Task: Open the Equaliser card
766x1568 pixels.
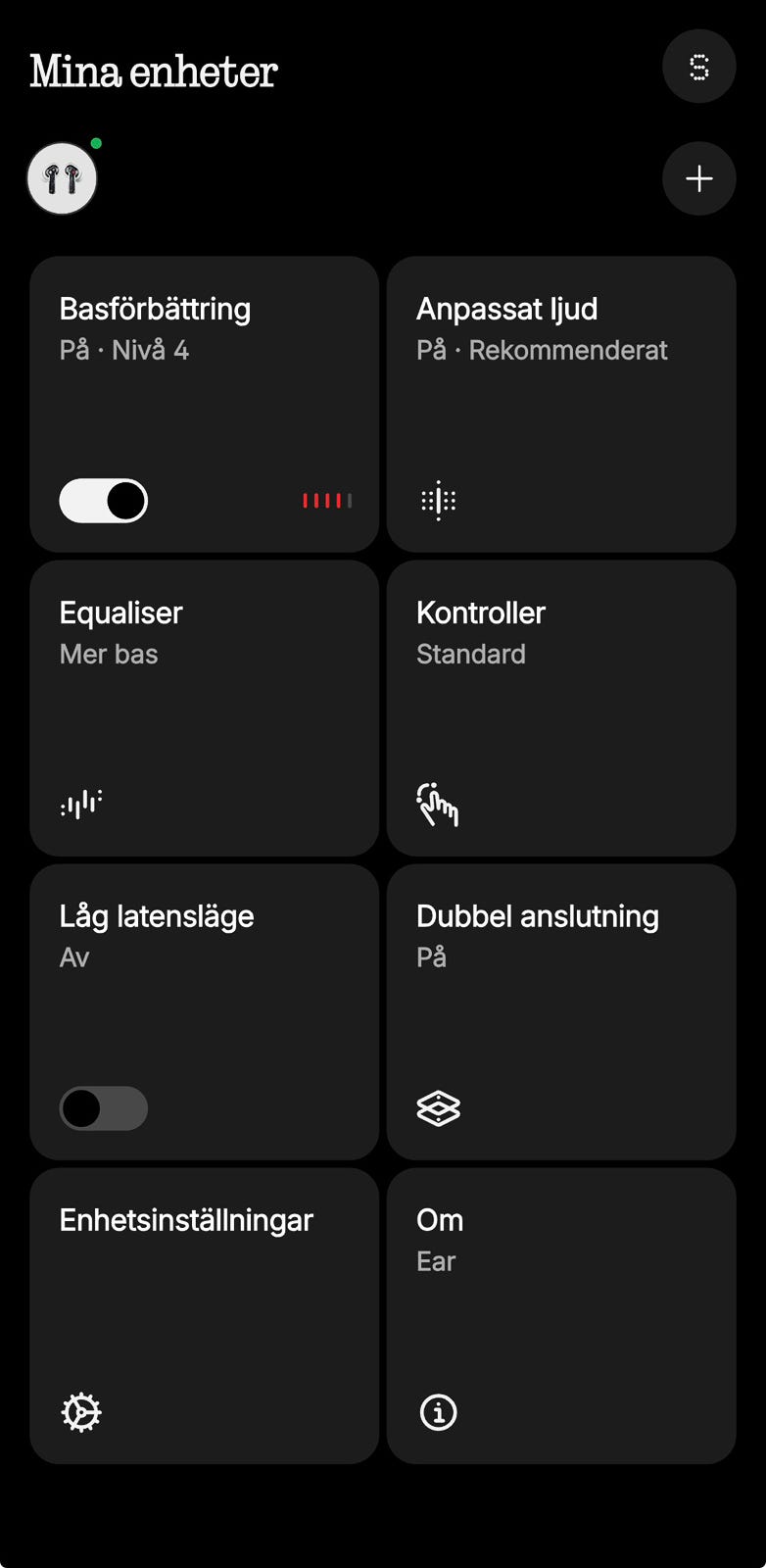Action: coord(204,709)
